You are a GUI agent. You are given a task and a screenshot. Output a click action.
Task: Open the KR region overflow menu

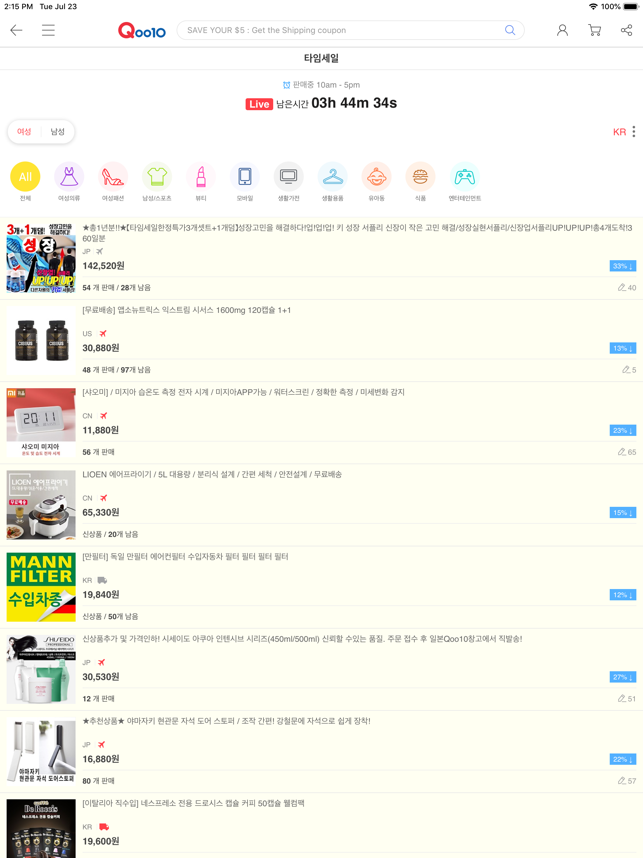[633, 132]
